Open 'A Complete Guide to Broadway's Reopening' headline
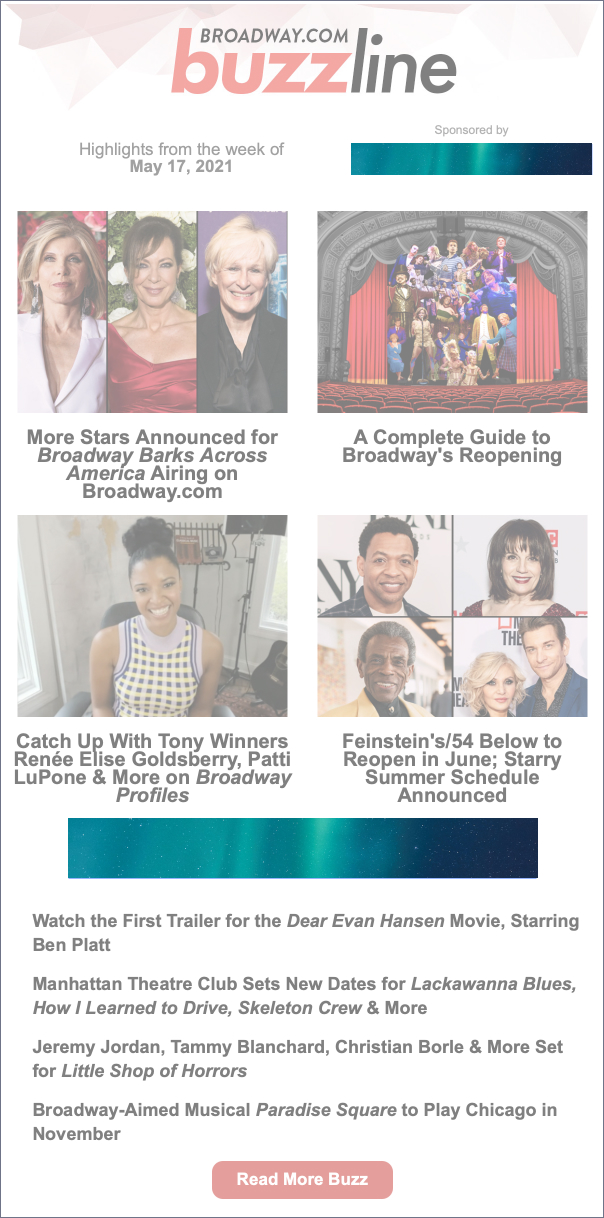Screen dimensions: 604x1218 [452, 446]
